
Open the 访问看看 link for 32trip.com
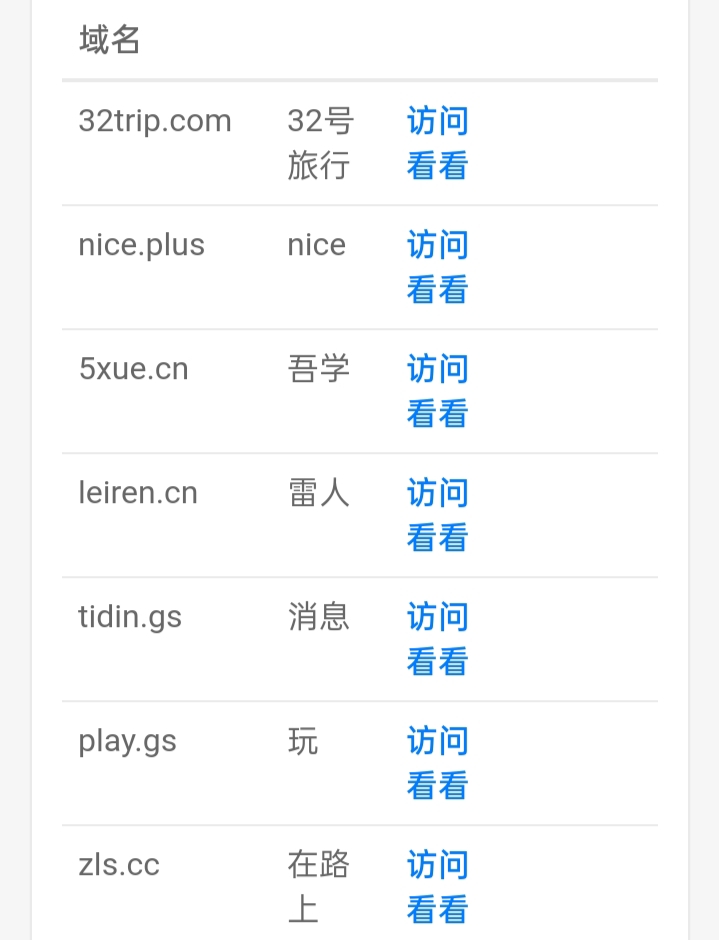(x=437, y=143)
